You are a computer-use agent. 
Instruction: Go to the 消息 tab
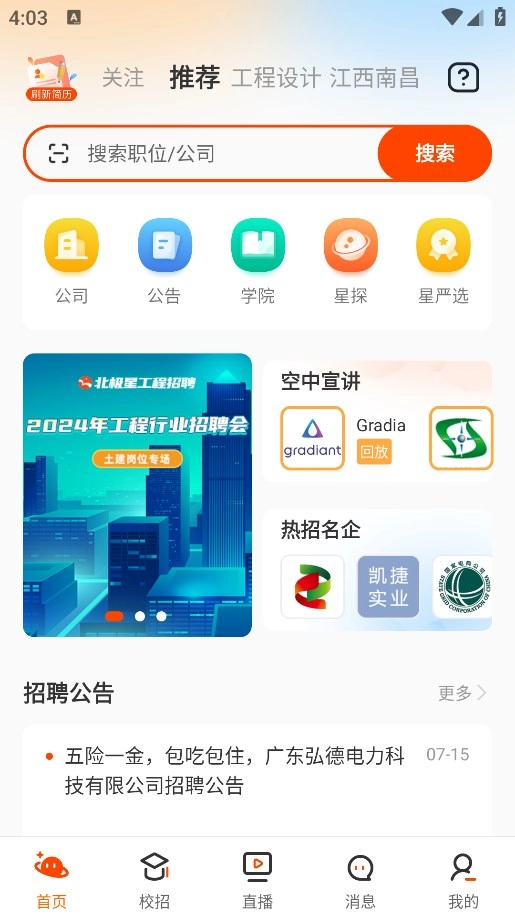pyautogui.click(x=360, y=880)
